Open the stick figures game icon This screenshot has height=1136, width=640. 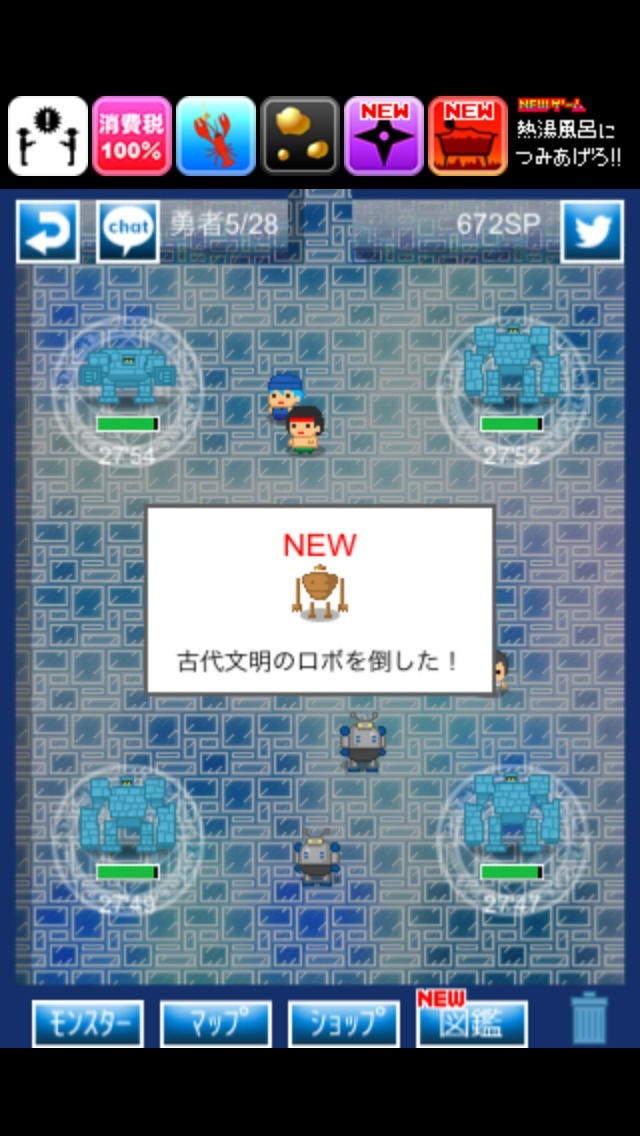point(48,137)
